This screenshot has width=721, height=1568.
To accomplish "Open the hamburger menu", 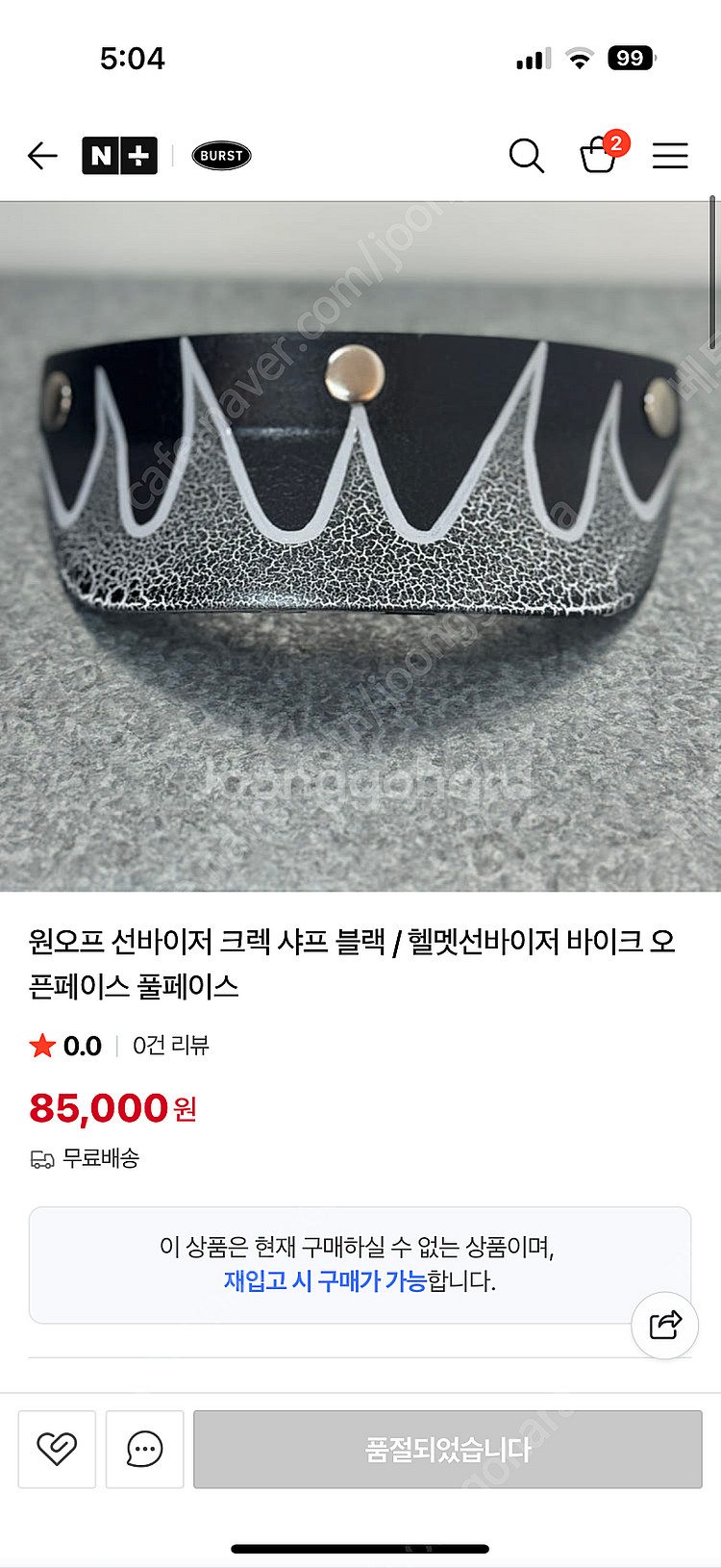I will coord(670,155).
